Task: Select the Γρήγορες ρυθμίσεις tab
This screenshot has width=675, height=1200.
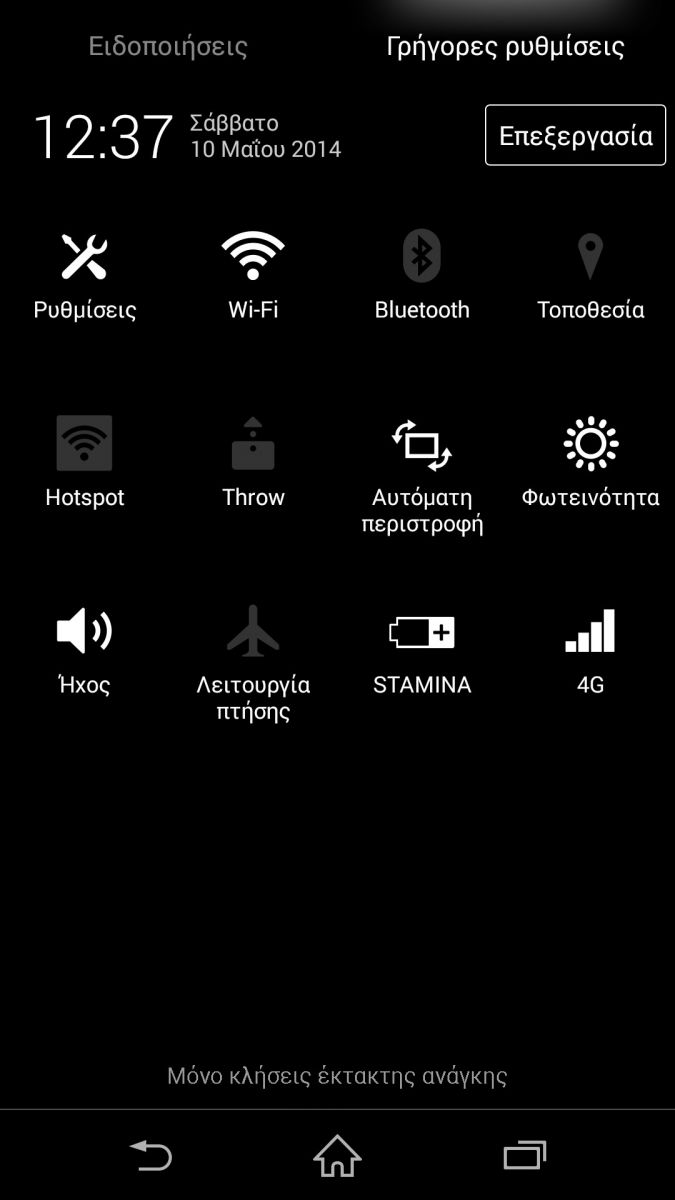Action: point(505,46)
